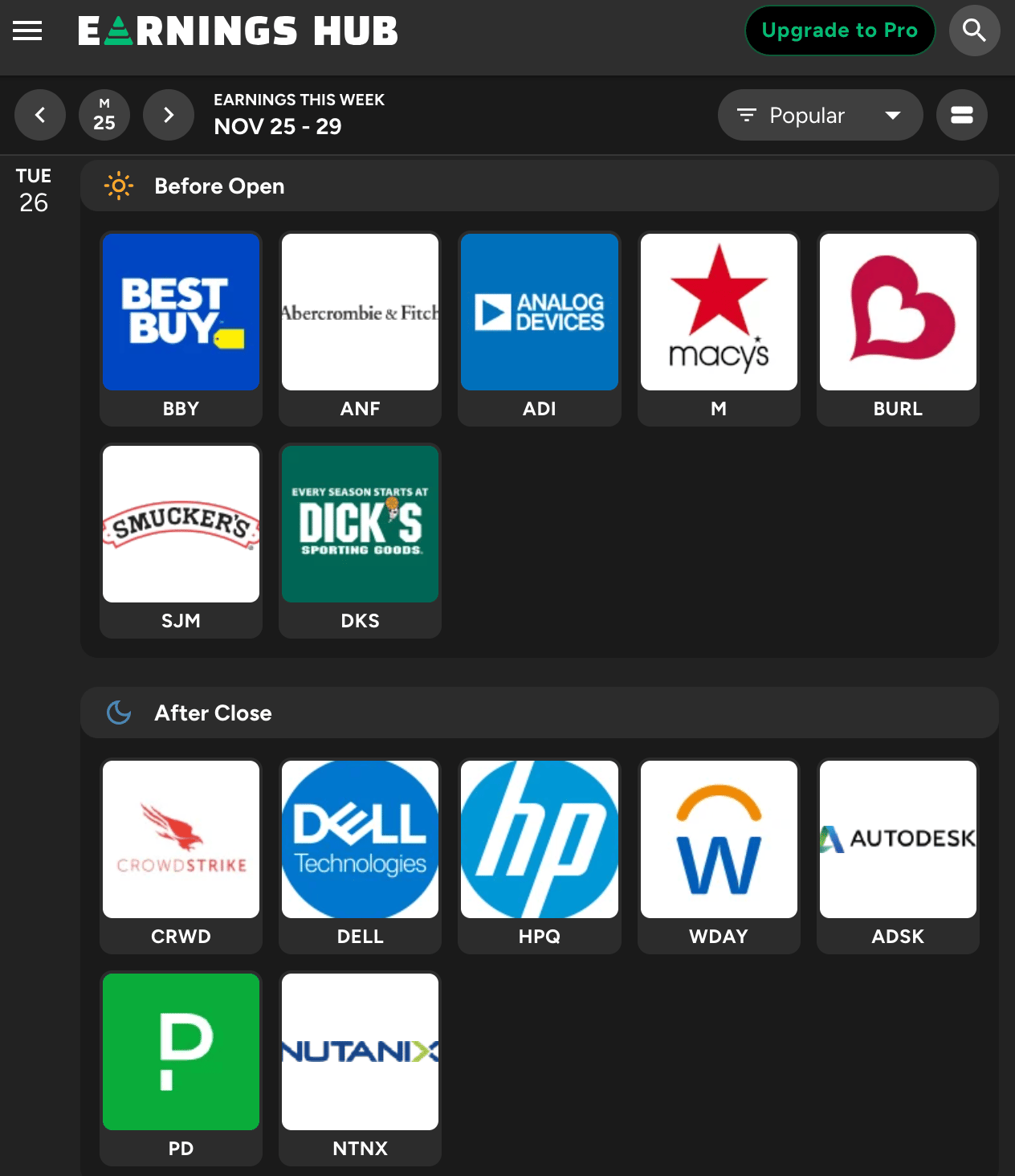Tap Upgrade to Pro button
The height and width of the screenshot is (1176, 1015).
839,31
